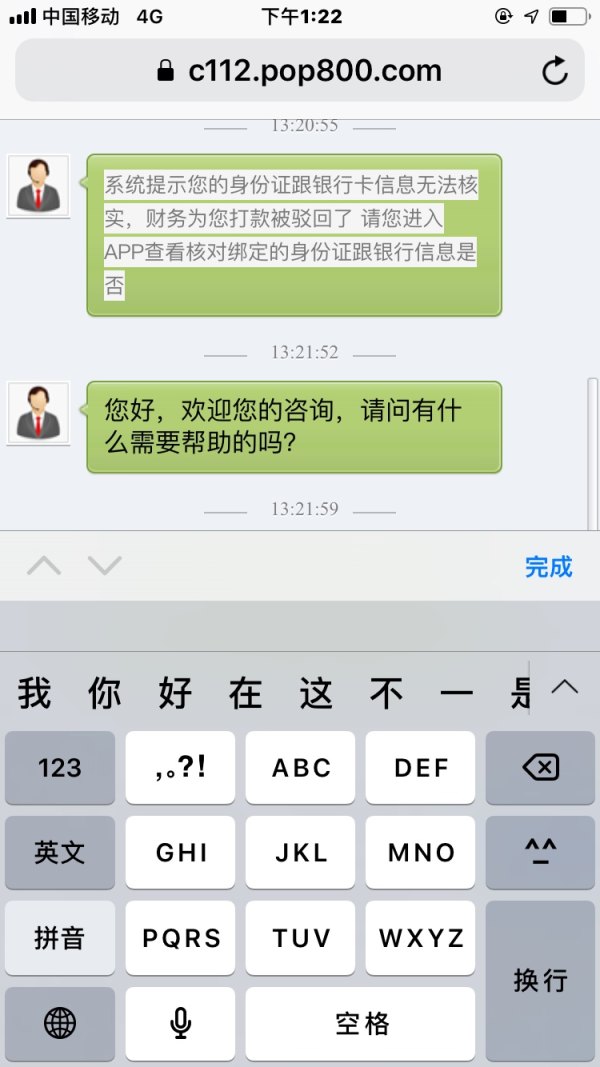600x1067 pixels.
Task: Select the 拼音 input mode
Action: coord(60,938)
